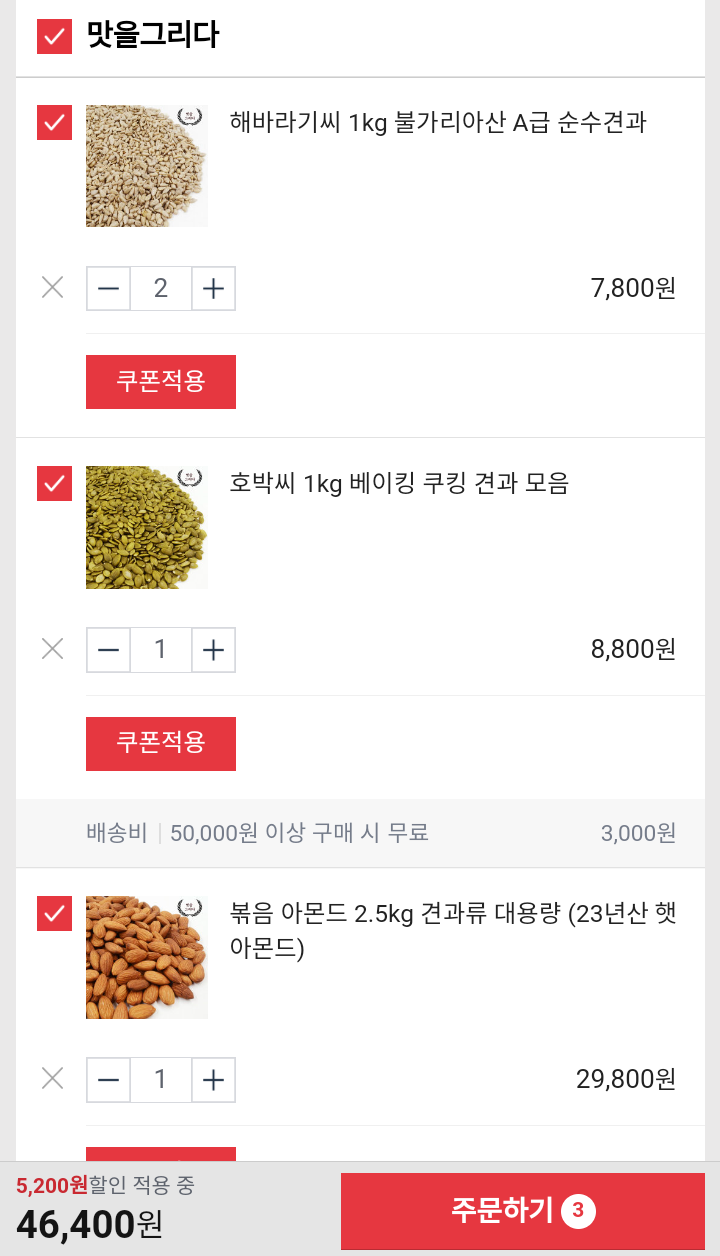Uncheck the 호박씨 1kg item checkbox
720x1256 pixels.
point(54,483)
